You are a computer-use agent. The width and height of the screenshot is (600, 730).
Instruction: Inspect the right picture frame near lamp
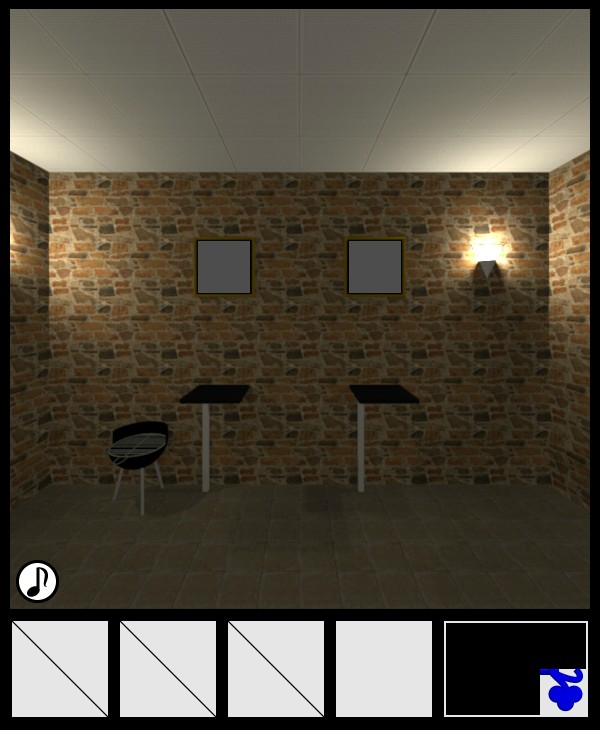375,267
